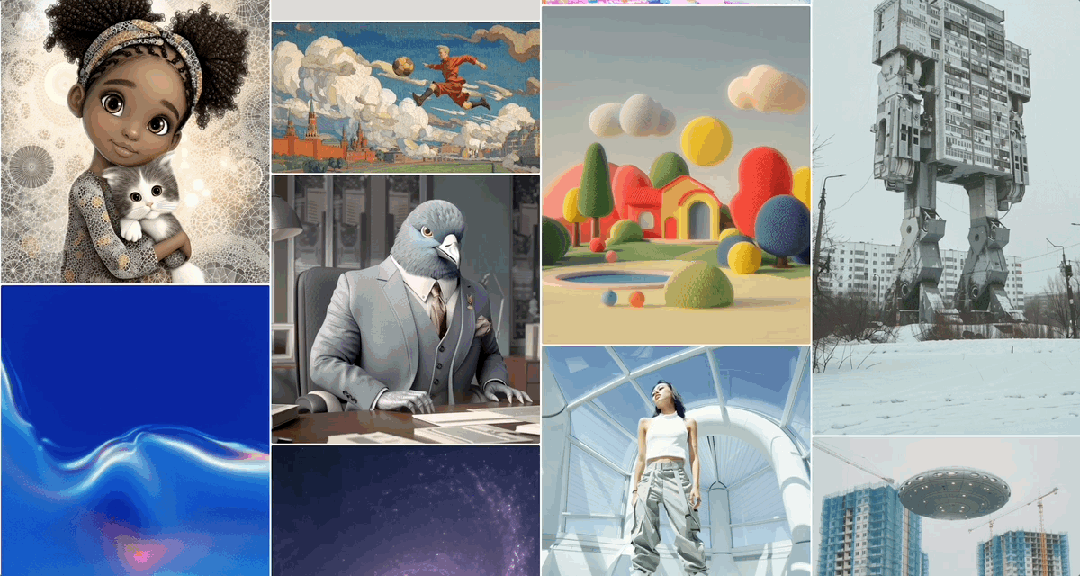Open the flying footballer over Kremlin painting
1080x576 pixels.
click(405, 98)
